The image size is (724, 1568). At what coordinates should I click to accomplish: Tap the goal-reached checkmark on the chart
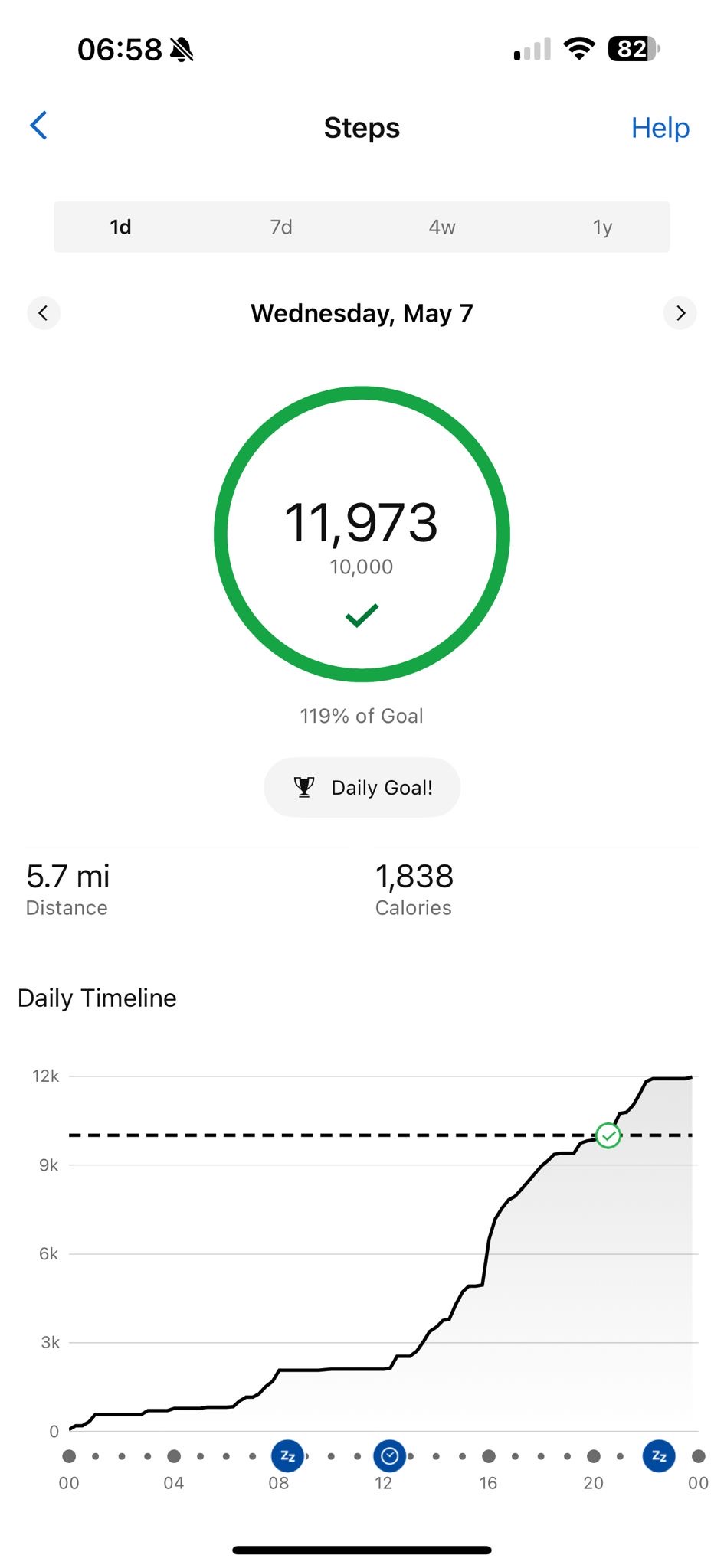pos(608,1135)
